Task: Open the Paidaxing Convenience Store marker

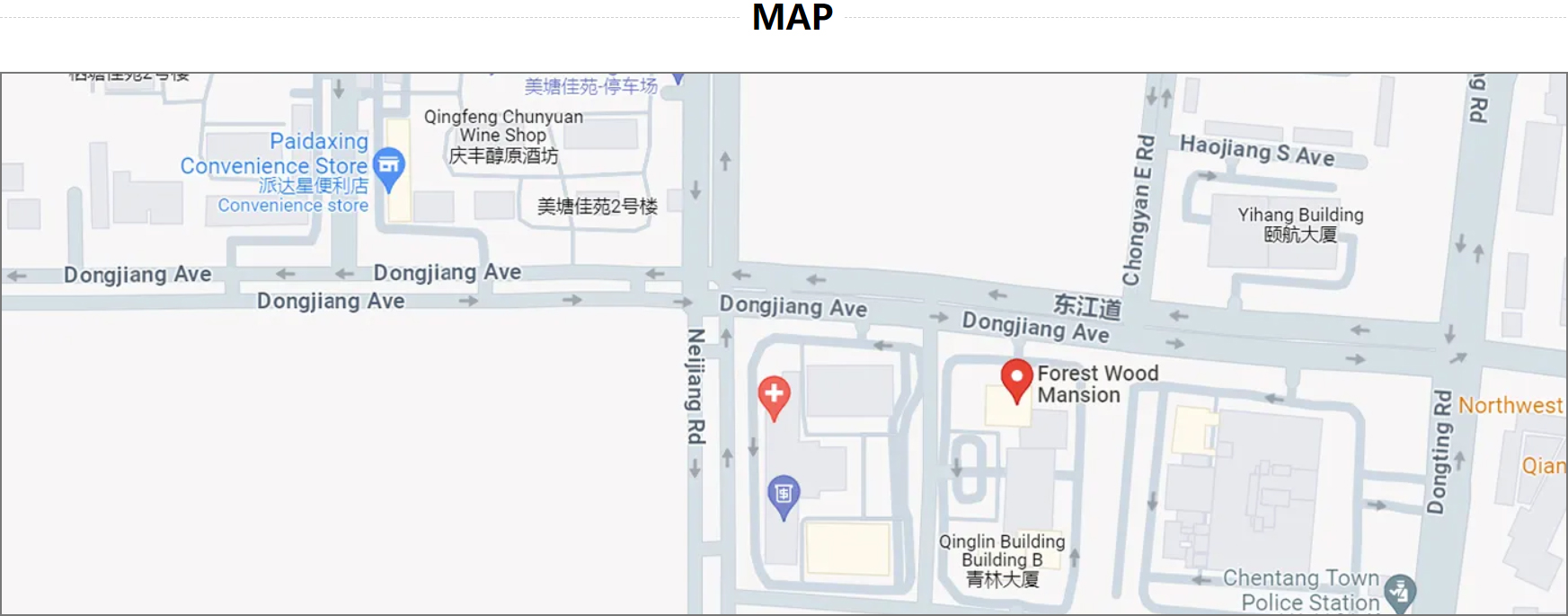Action: tap(389, 165)
